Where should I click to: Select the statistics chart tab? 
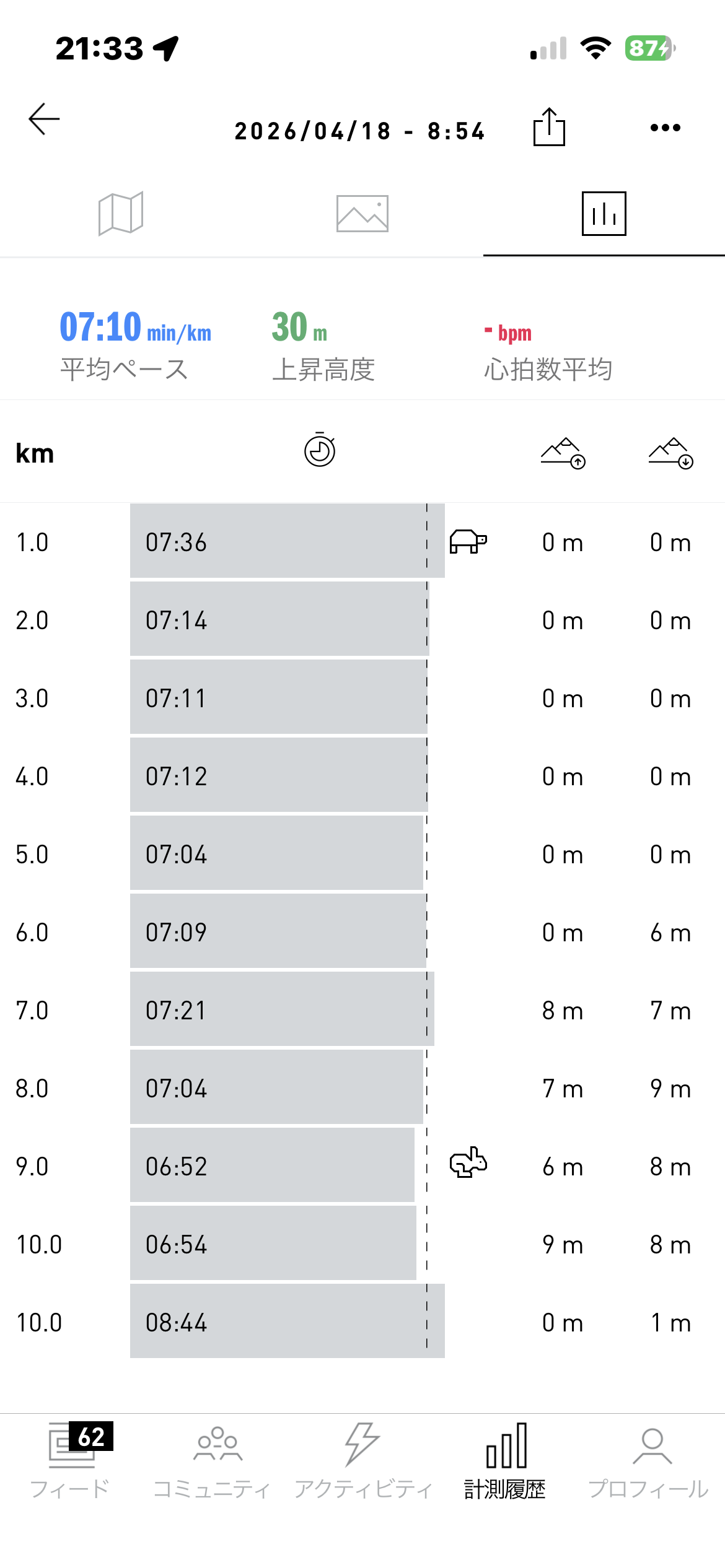(x=604, y=214)
